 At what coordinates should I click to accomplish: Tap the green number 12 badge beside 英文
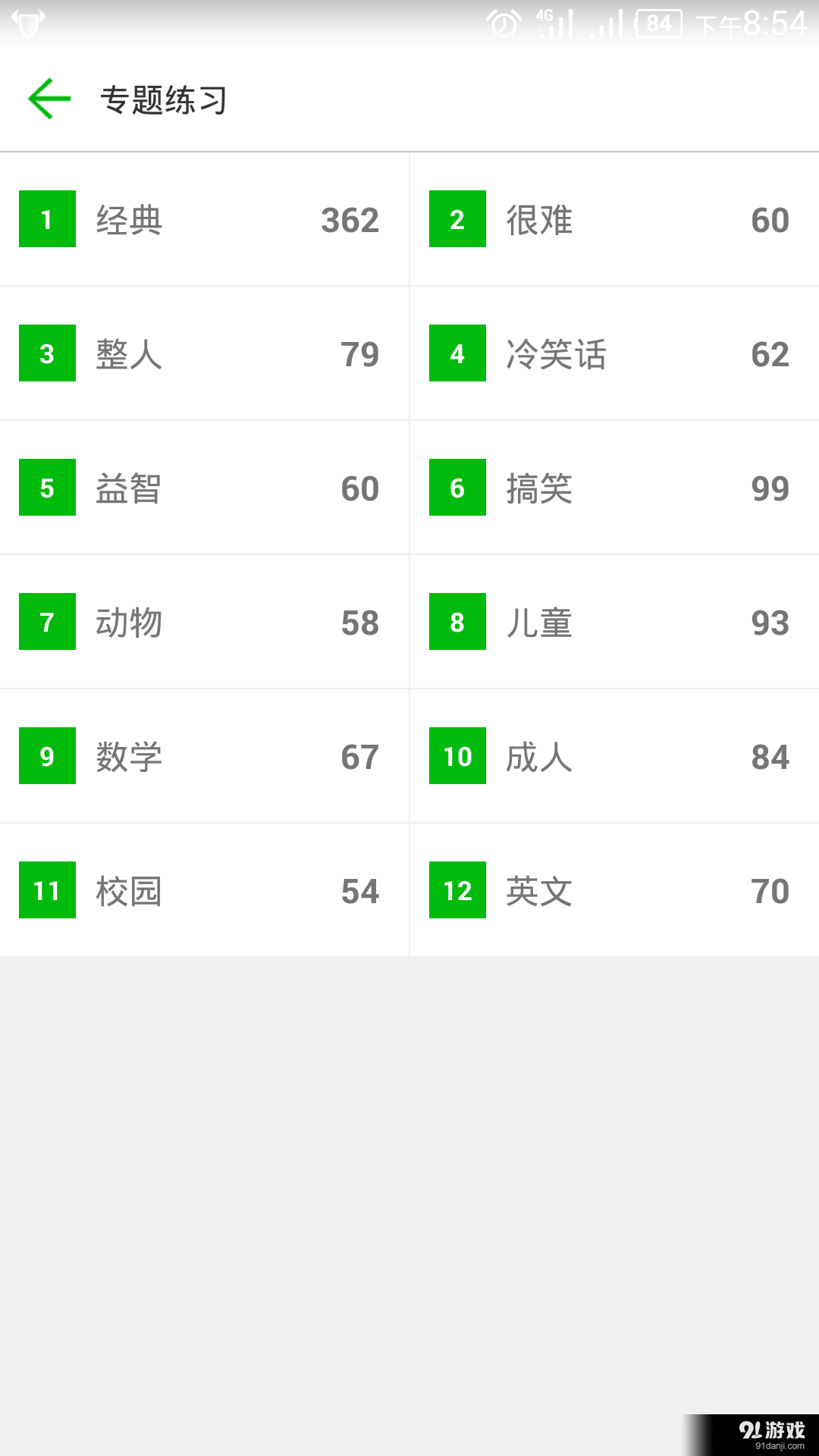pyautogui.click(x=457, y=890)
